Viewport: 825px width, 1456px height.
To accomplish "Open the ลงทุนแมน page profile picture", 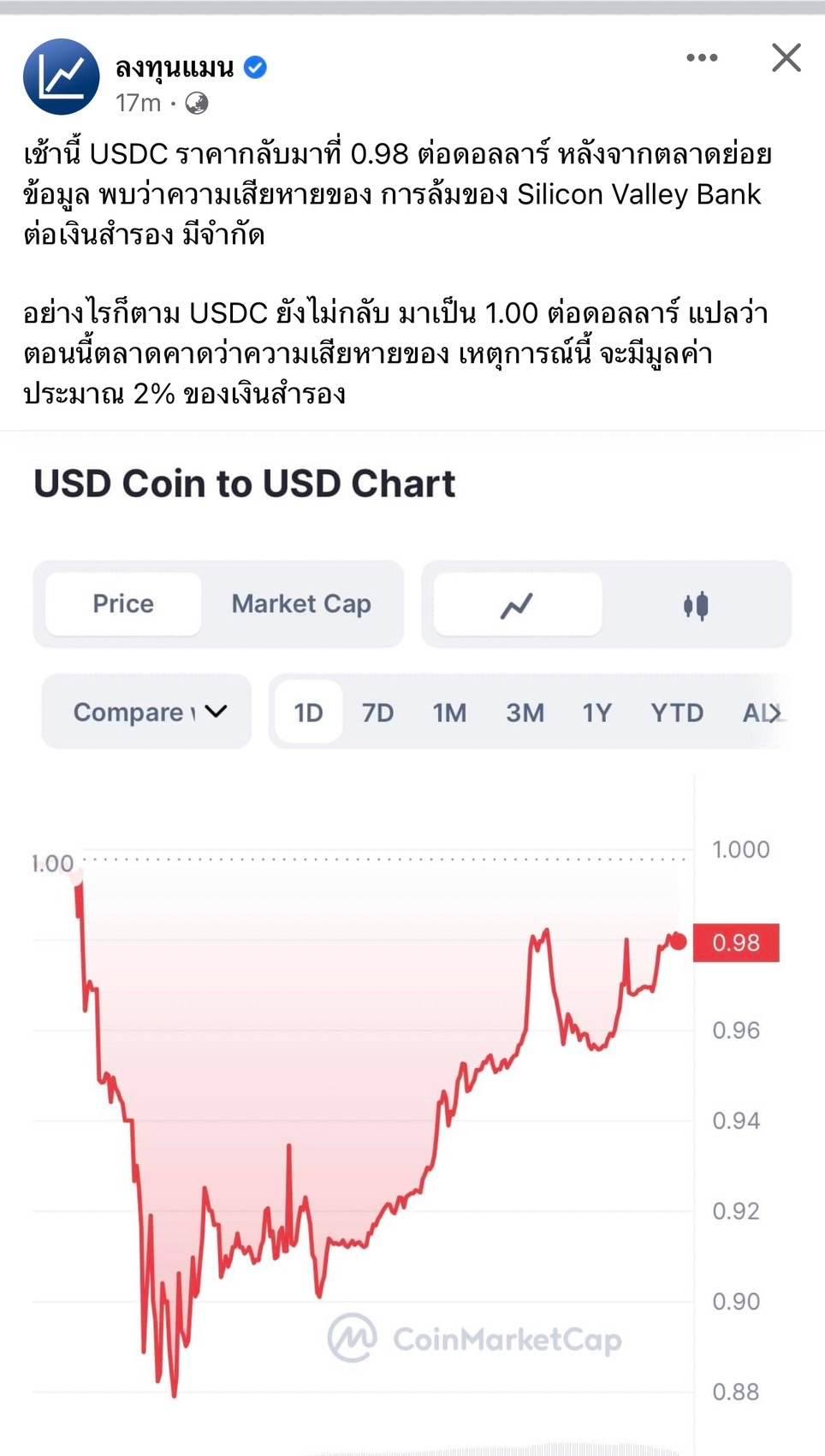I will (62, 77).
